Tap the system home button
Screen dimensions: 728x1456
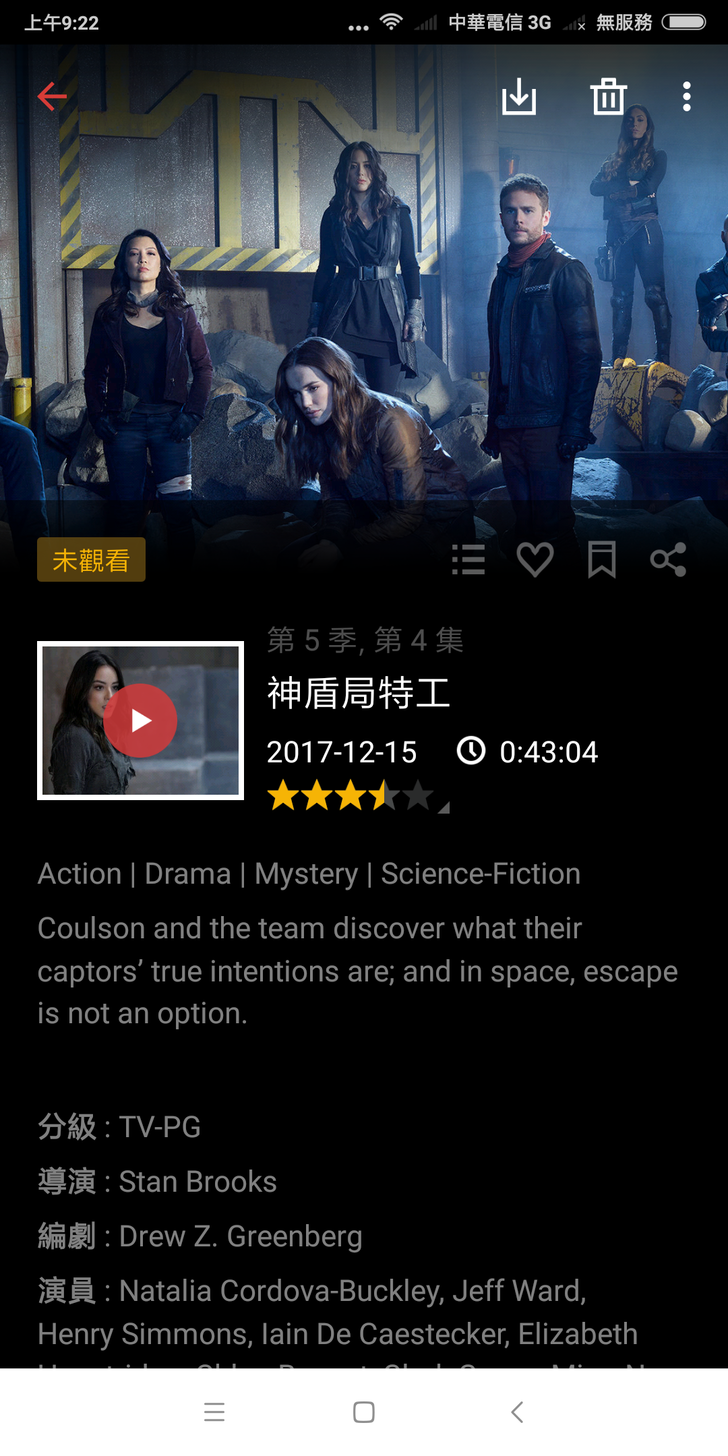364,1412
